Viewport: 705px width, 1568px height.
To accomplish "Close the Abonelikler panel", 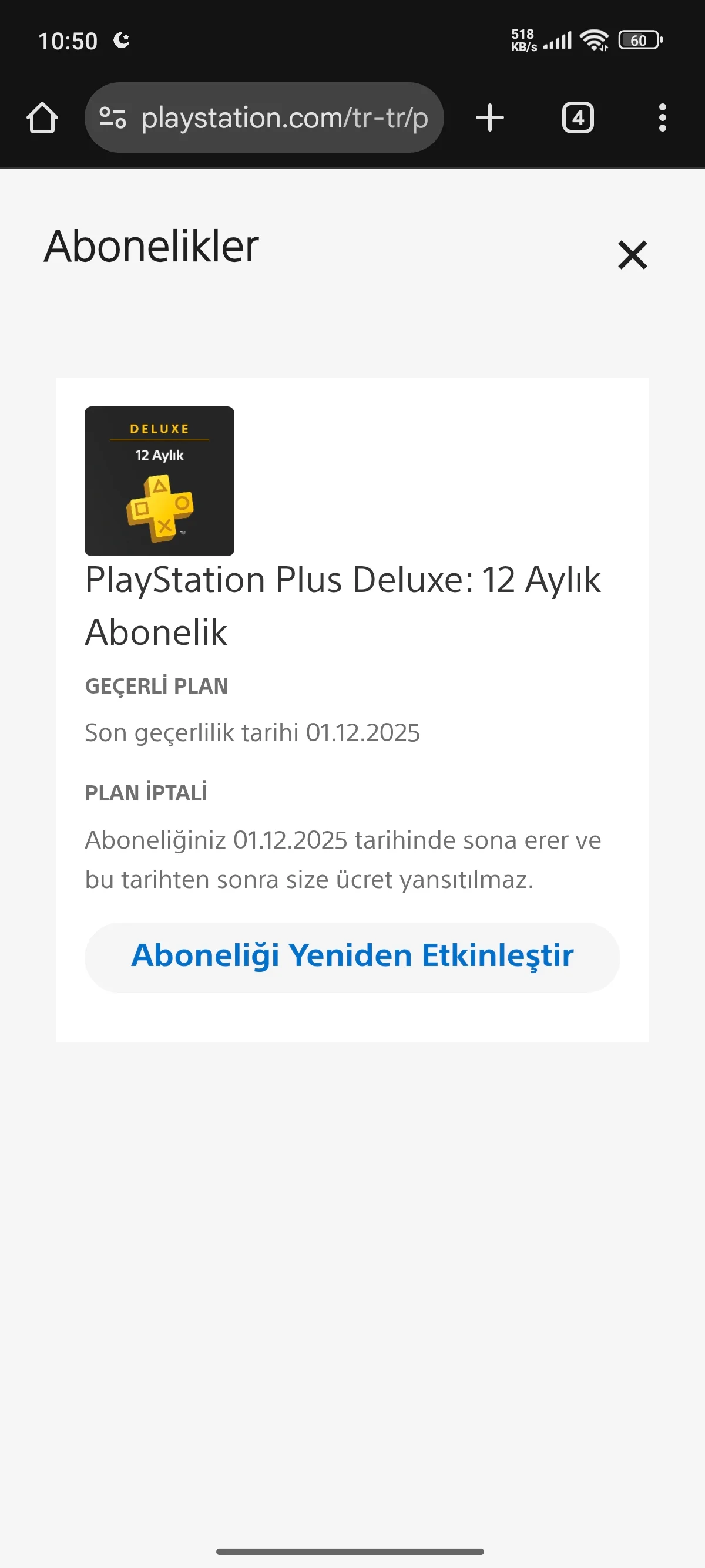I will pyautogui.click(x=632, y=254).
